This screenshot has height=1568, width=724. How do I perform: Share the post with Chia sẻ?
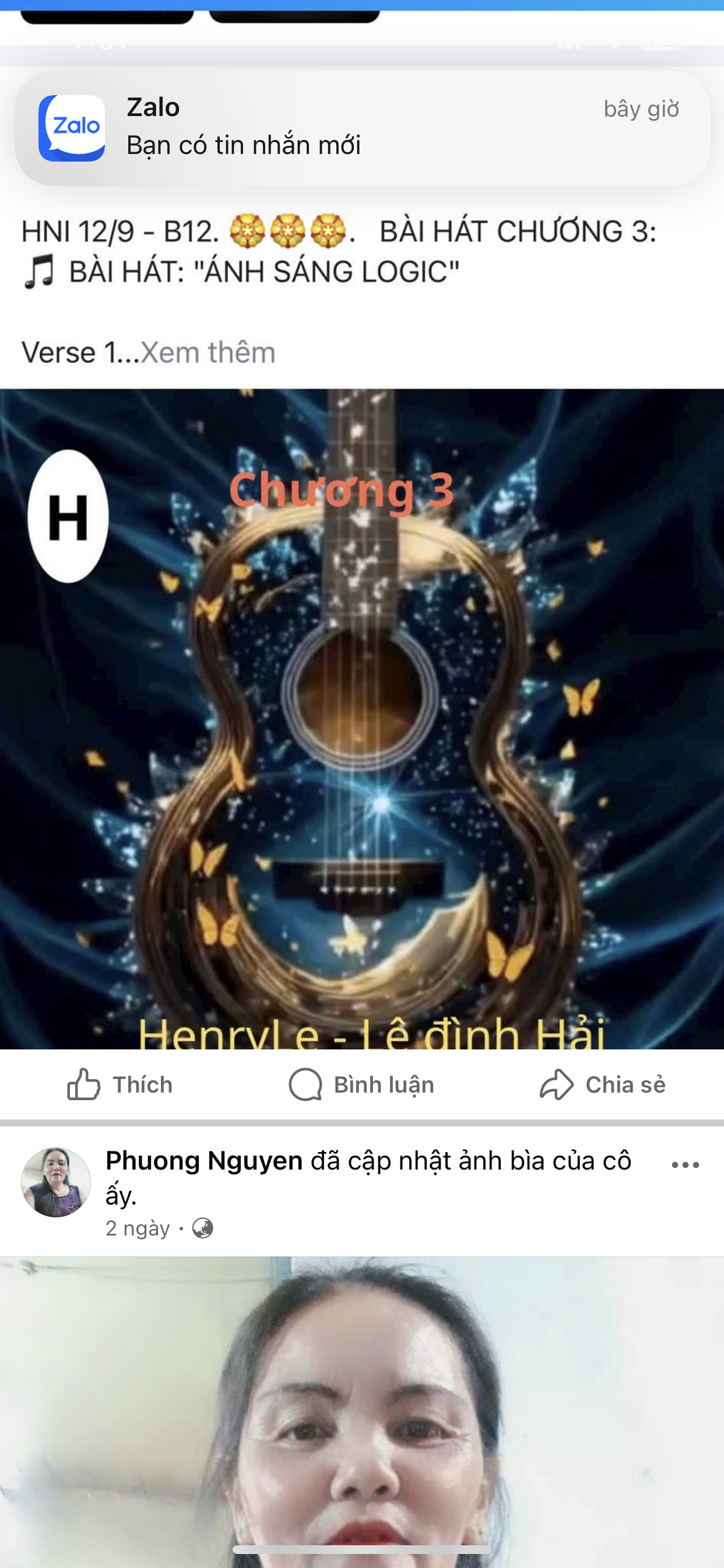tap(602, 1084)
